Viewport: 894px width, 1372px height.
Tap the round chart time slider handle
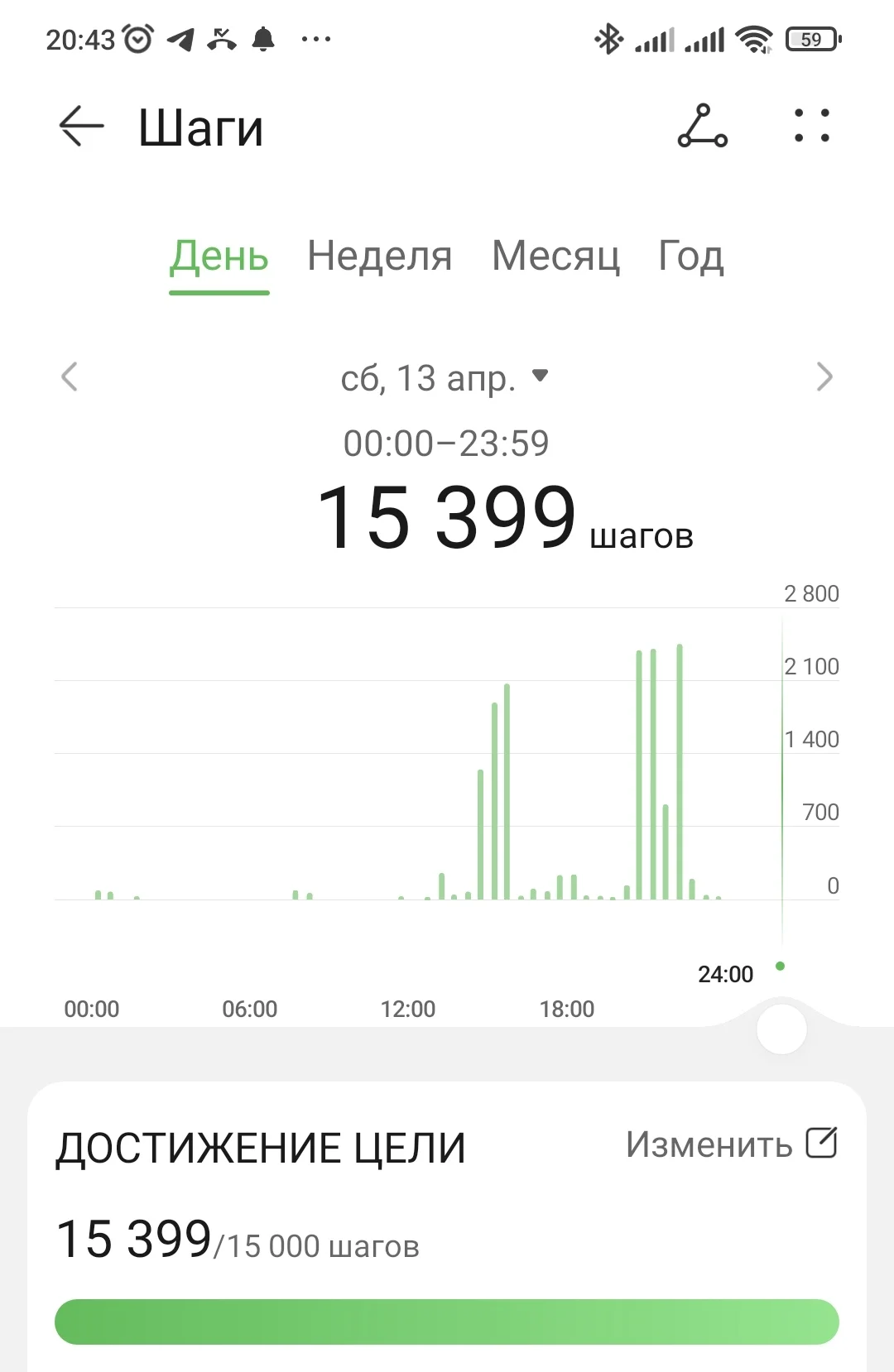(x=781, y=1029)
